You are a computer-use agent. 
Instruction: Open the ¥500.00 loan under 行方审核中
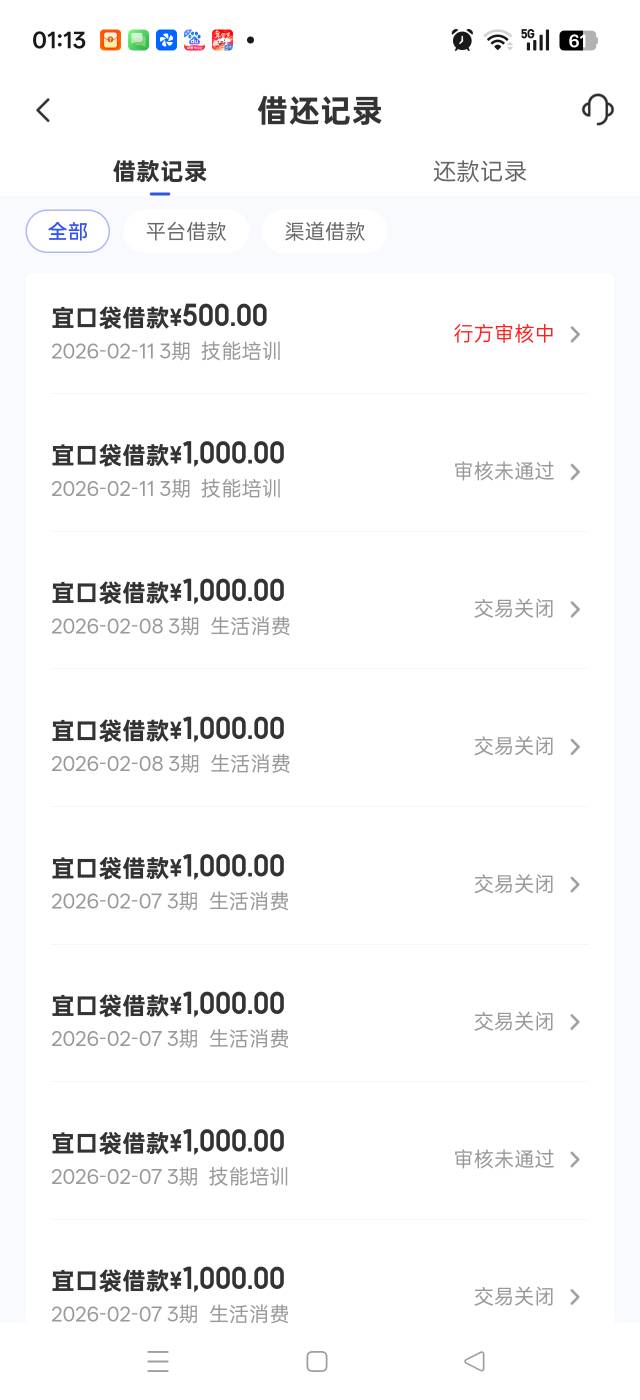(320, 333)
